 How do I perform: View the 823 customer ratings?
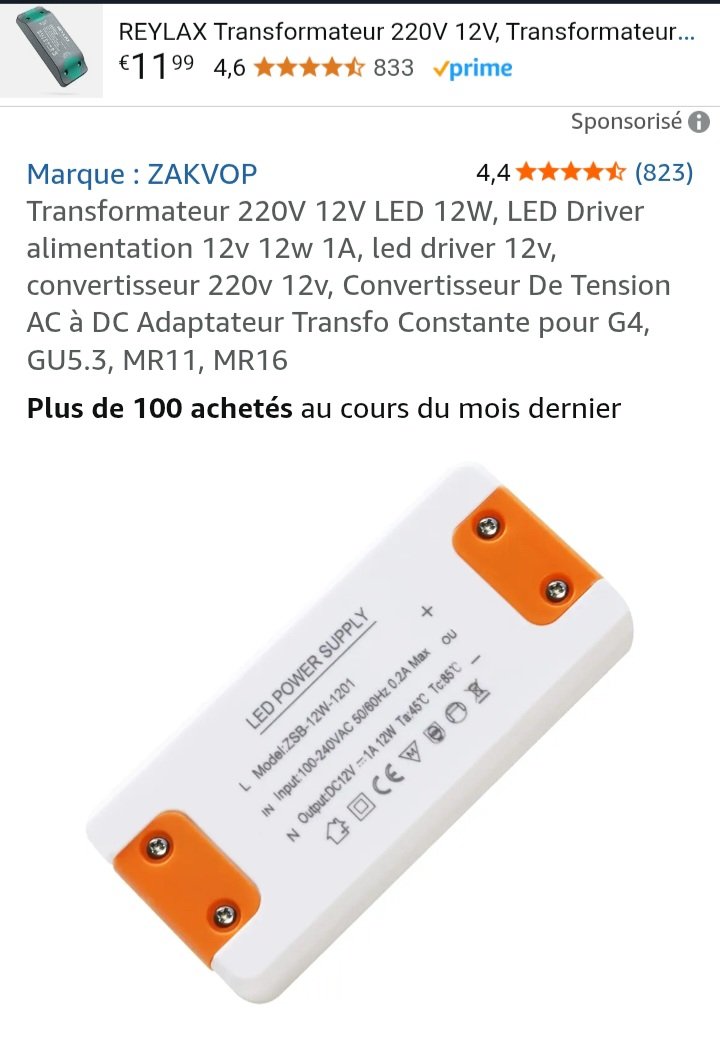[664, 173]
